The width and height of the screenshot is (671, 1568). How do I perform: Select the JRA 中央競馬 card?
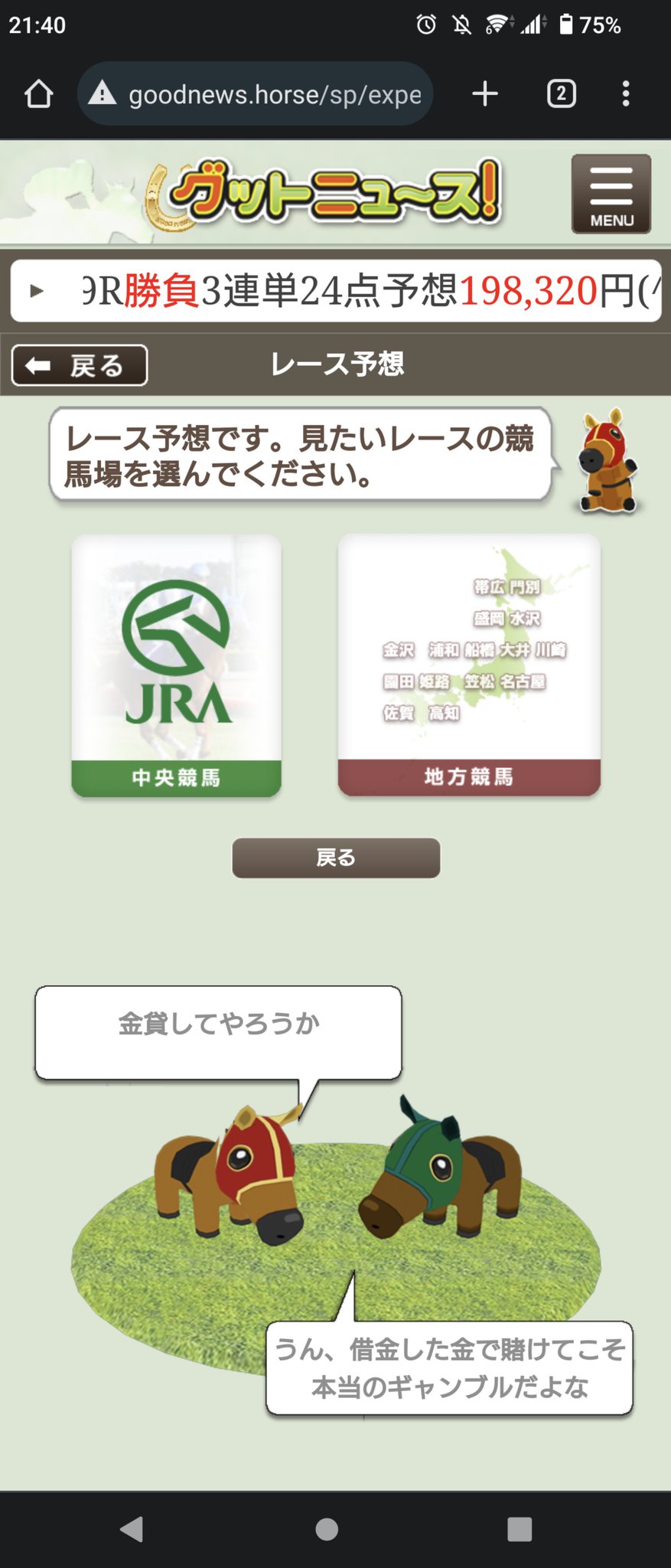pos(176,665)
